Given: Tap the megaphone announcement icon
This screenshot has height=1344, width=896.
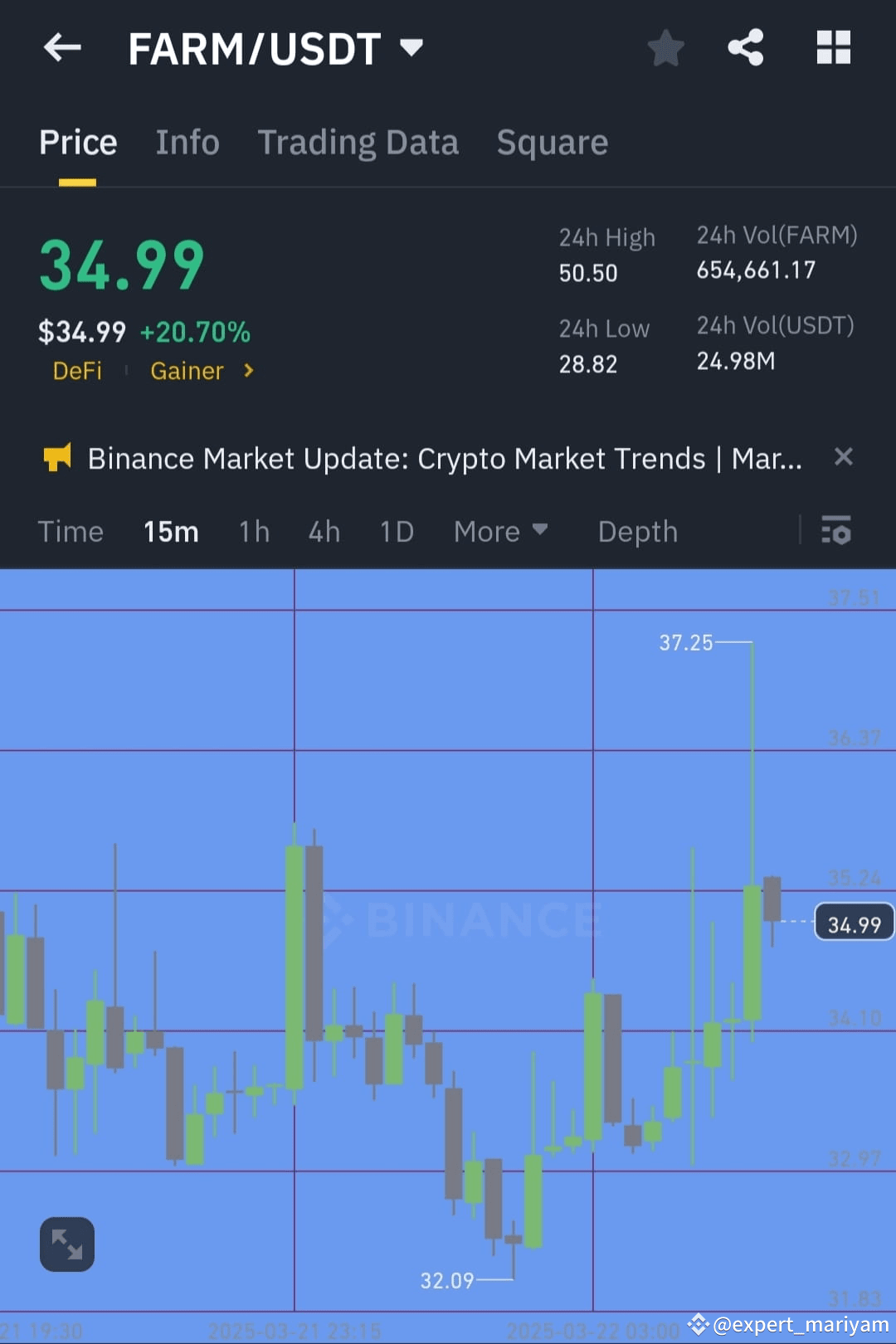Looking at the screenshot, I should click(56, 457).
